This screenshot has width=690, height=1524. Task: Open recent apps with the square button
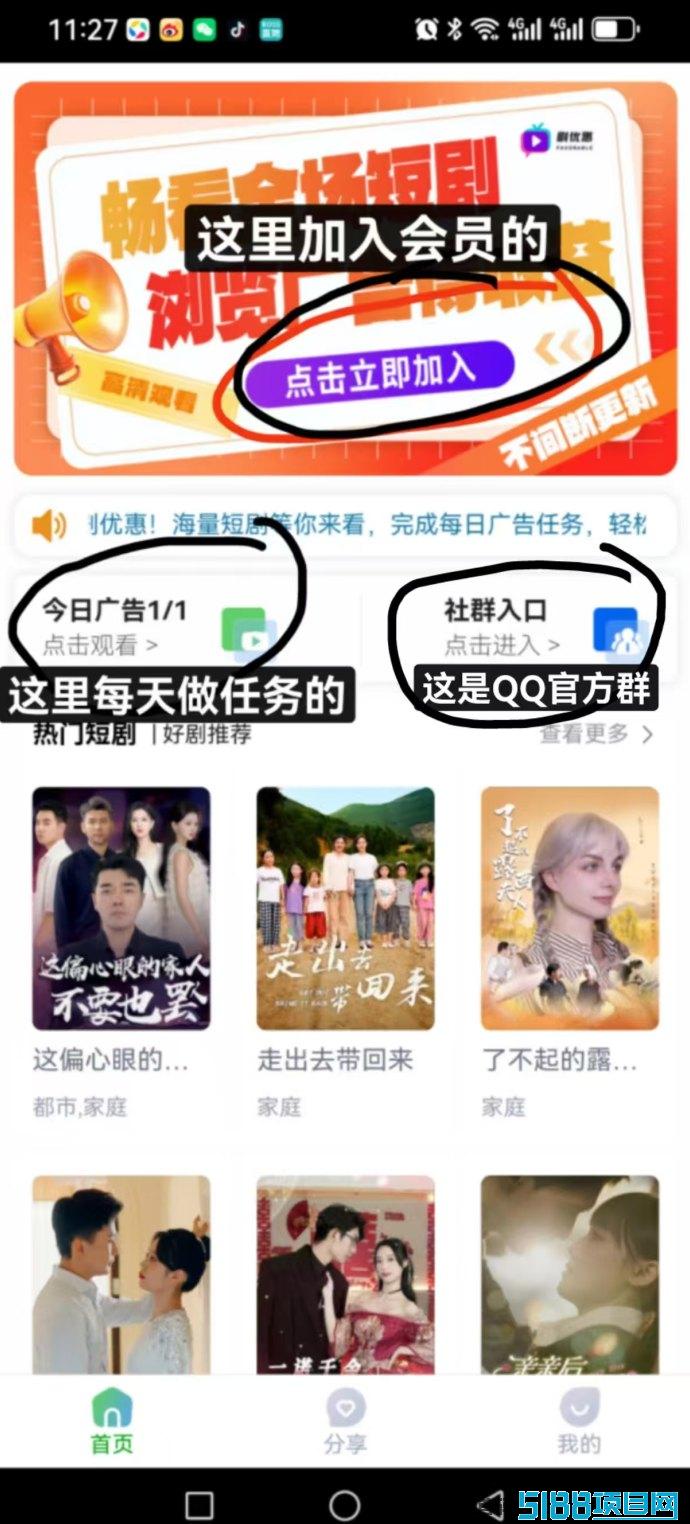pyautogui.click(x=200, y=1504)
